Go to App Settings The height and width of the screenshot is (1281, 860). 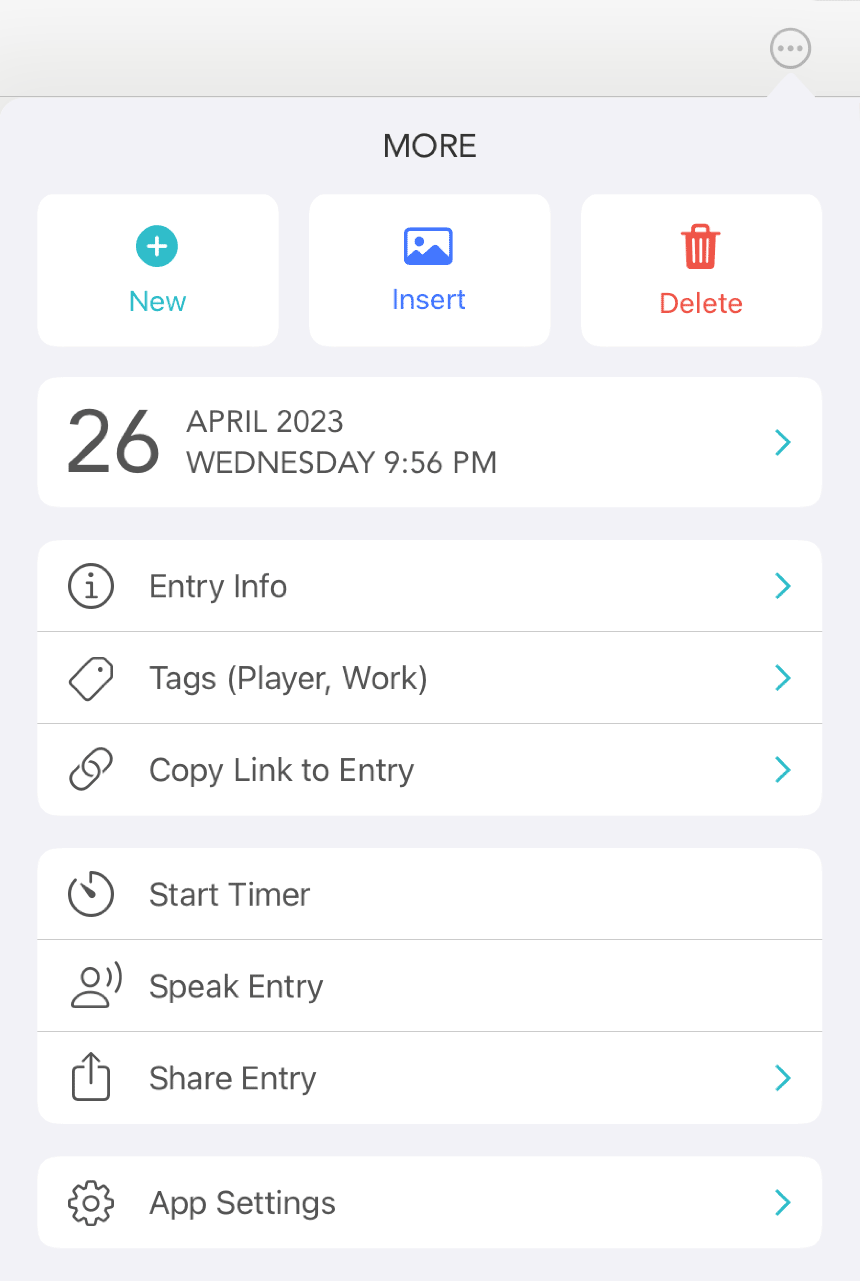coord(429,1202)
